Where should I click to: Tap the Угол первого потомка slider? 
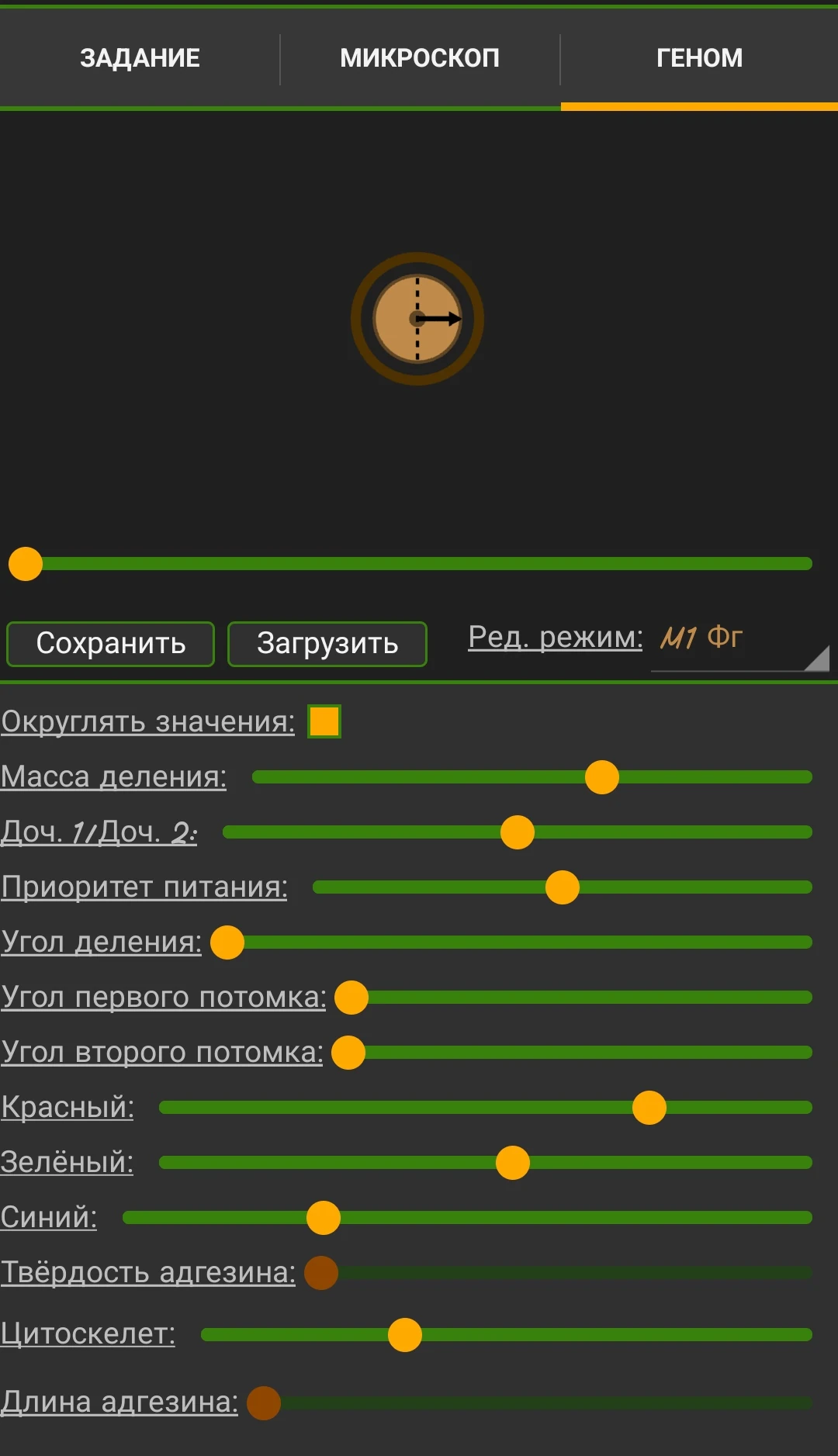[x=573, y=998]
